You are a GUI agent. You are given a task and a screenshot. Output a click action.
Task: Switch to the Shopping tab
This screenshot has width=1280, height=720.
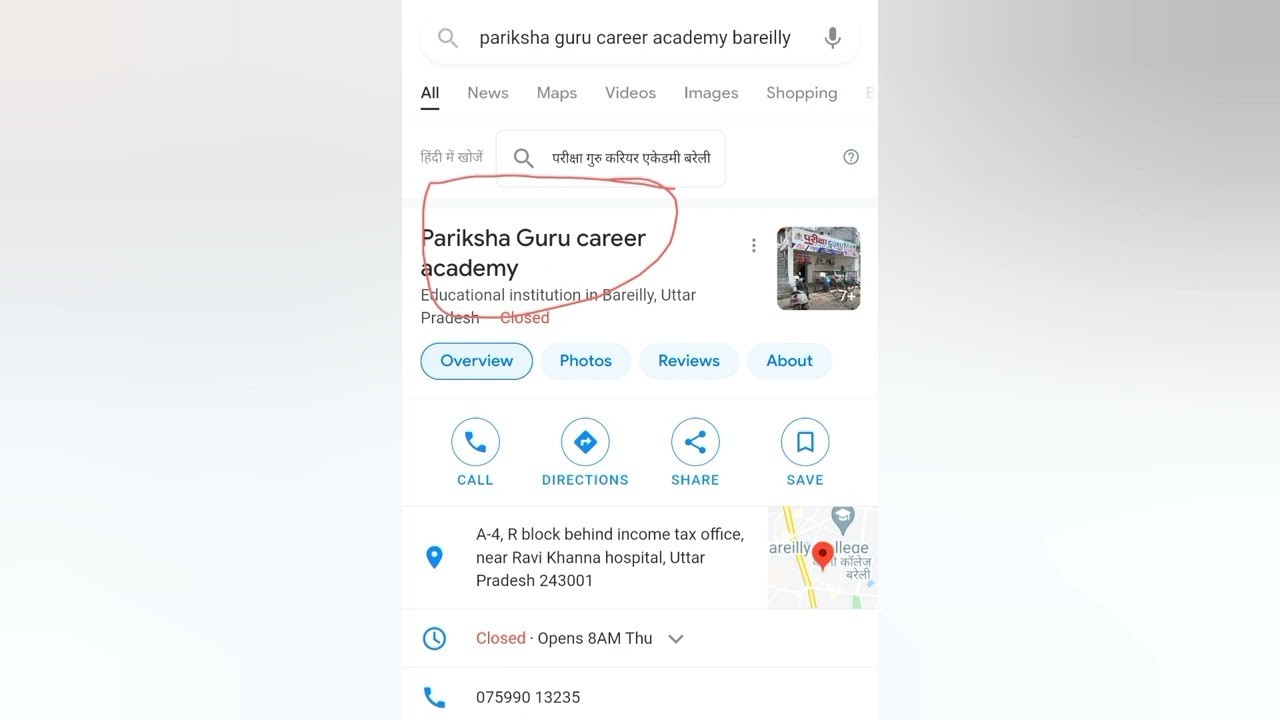coord(801,93)
